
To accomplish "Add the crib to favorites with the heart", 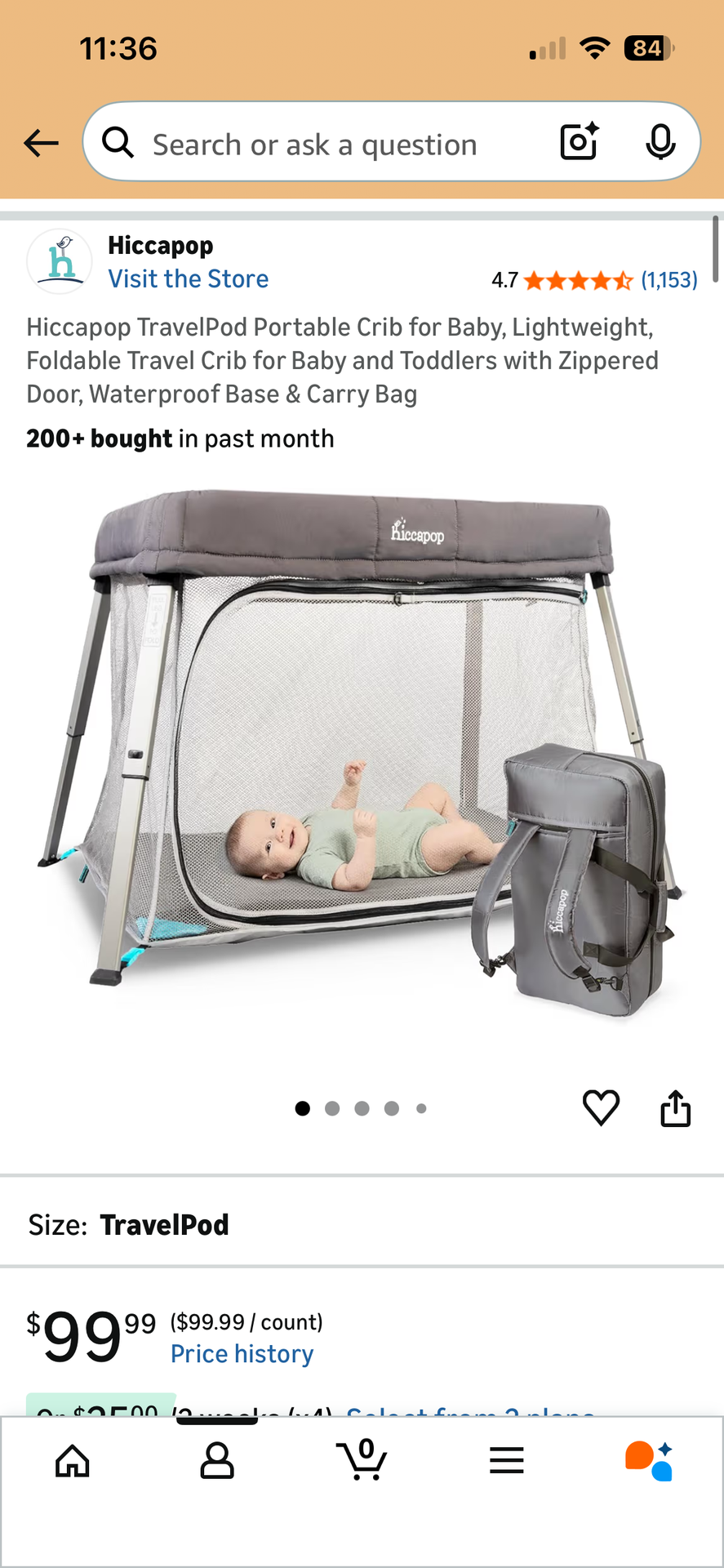I will [x=601, y=1108].
